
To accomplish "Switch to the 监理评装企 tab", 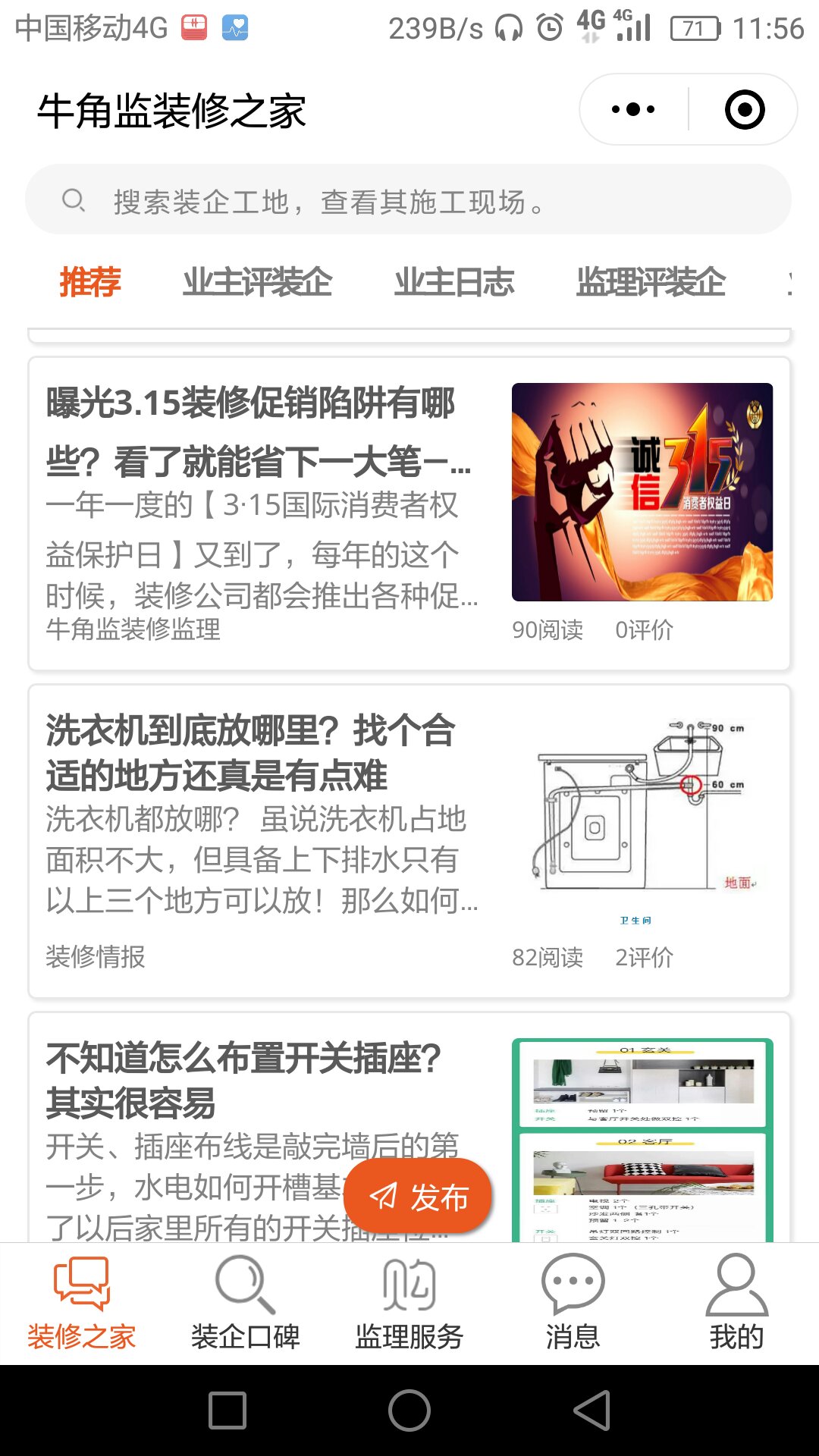I will [651, 282].
